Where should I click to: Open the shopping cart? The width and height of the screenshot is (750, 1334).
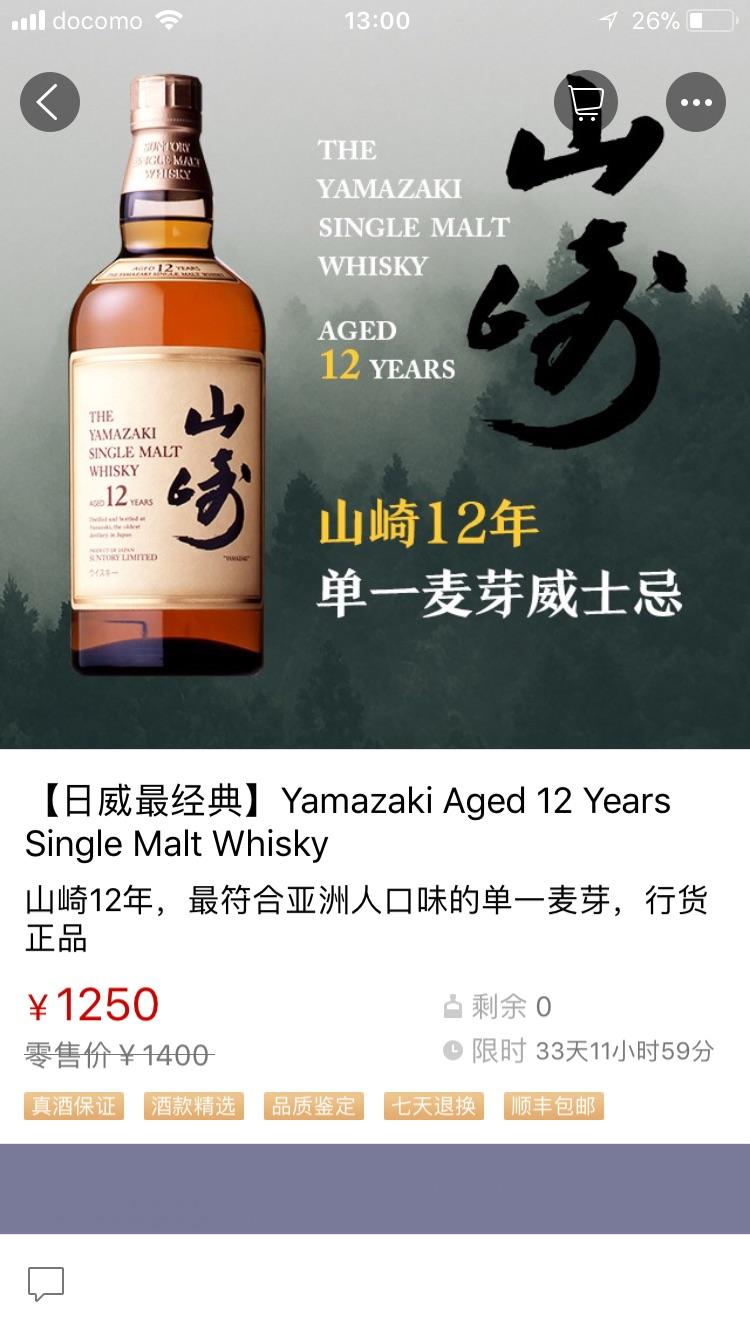tap(586, 101)
